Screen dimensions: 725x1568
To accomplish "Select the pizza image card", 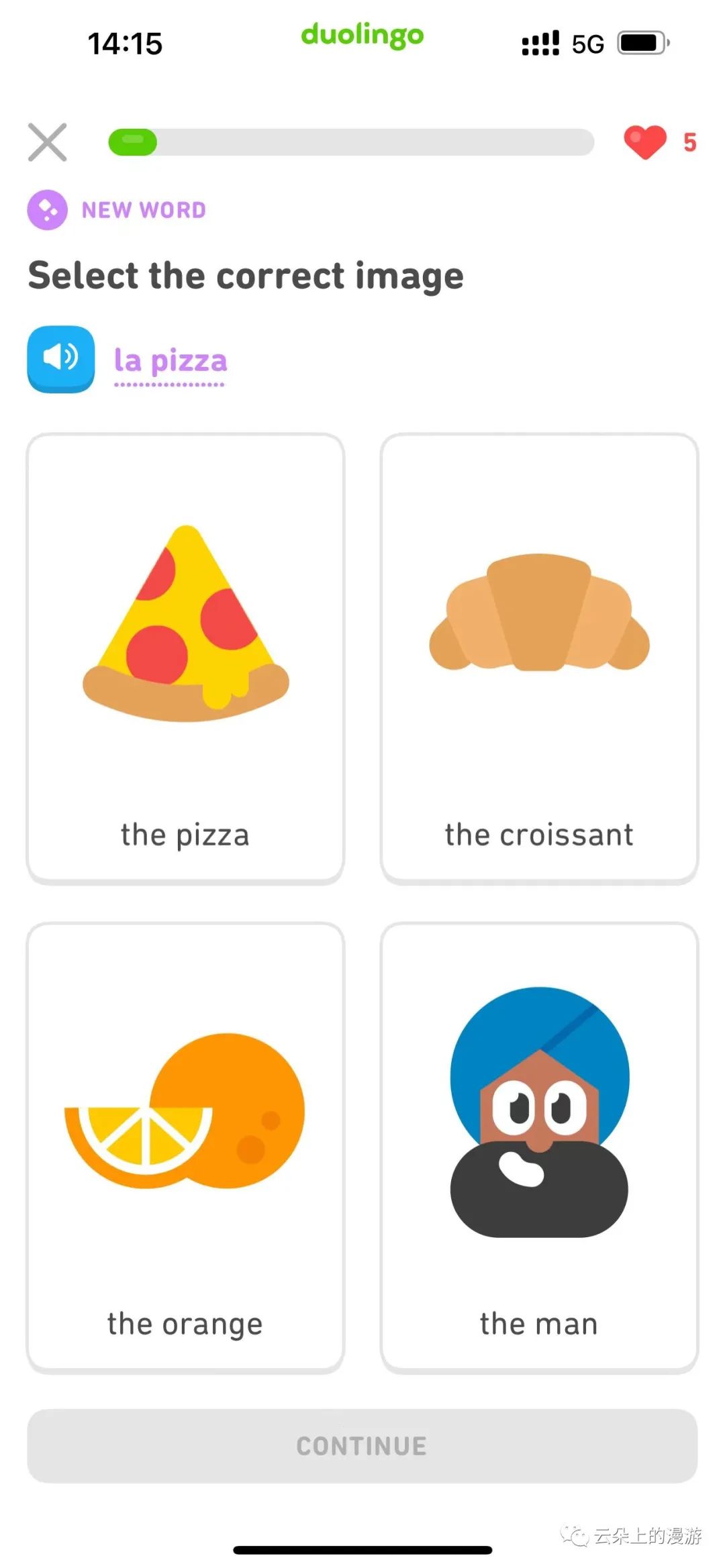I will (x=185, y=658).
